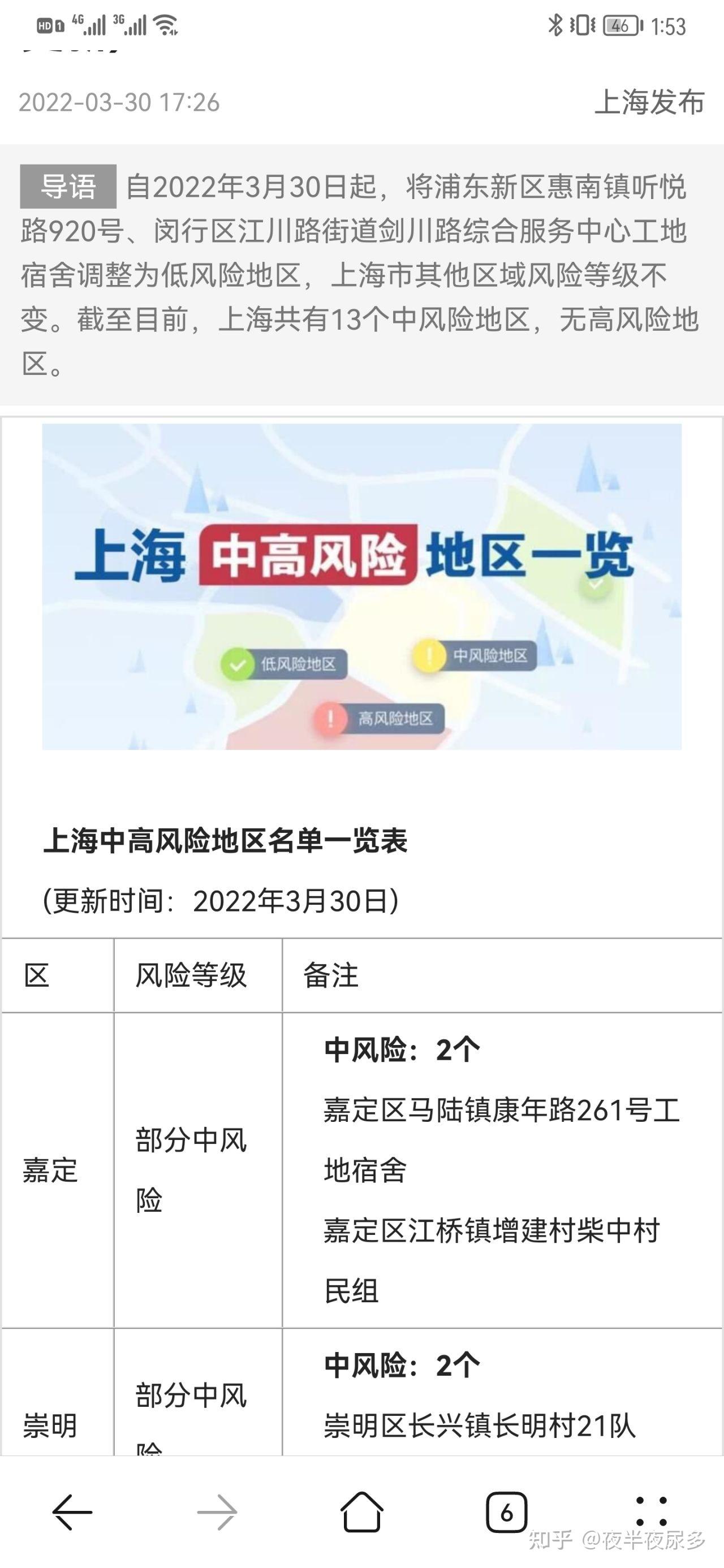The image size is (724, 1568).
Task: Tap the 上海发布 source name
Action: pos(649,102)
